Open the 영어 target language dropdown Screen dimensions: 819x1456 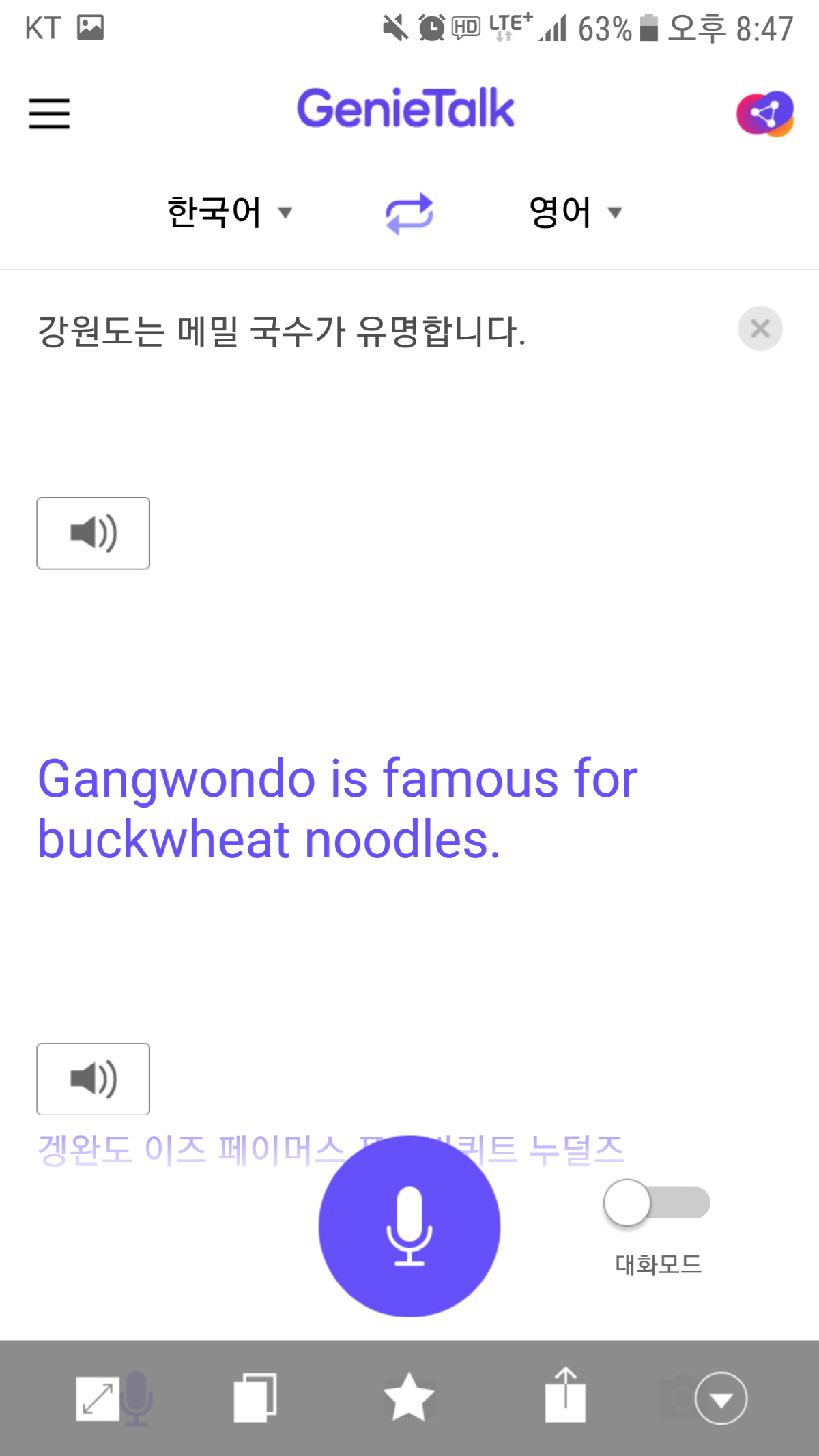(575, 212)
